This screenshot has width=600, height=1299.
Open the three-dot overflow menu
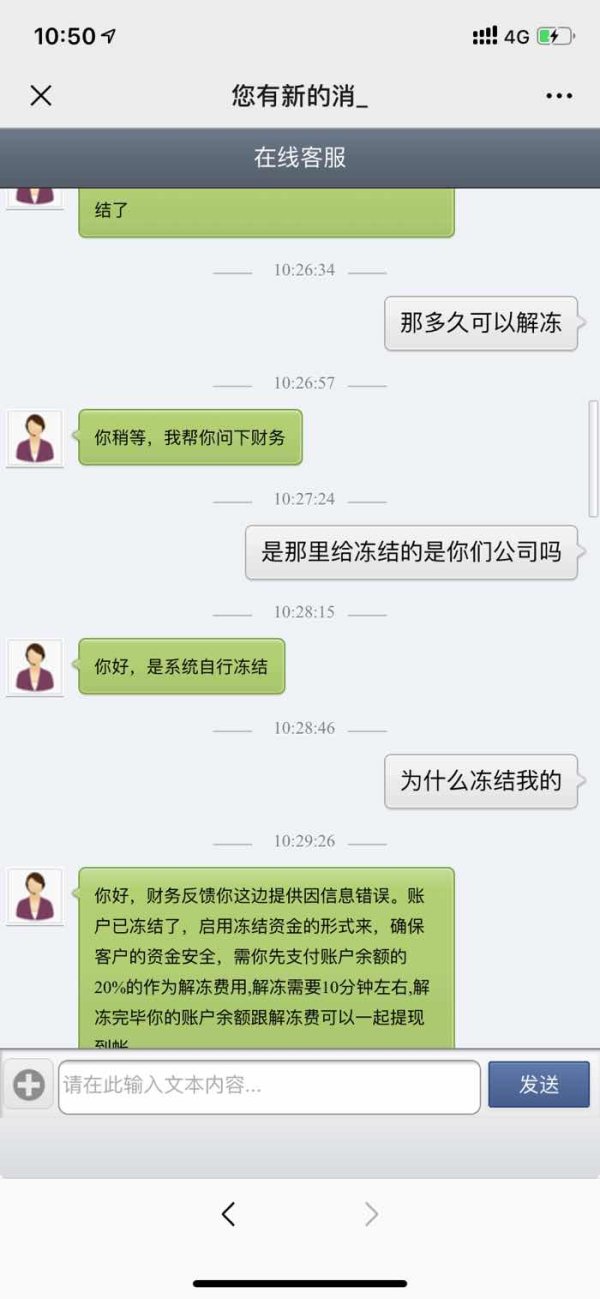pyautogui.click(x=559, y=96)
